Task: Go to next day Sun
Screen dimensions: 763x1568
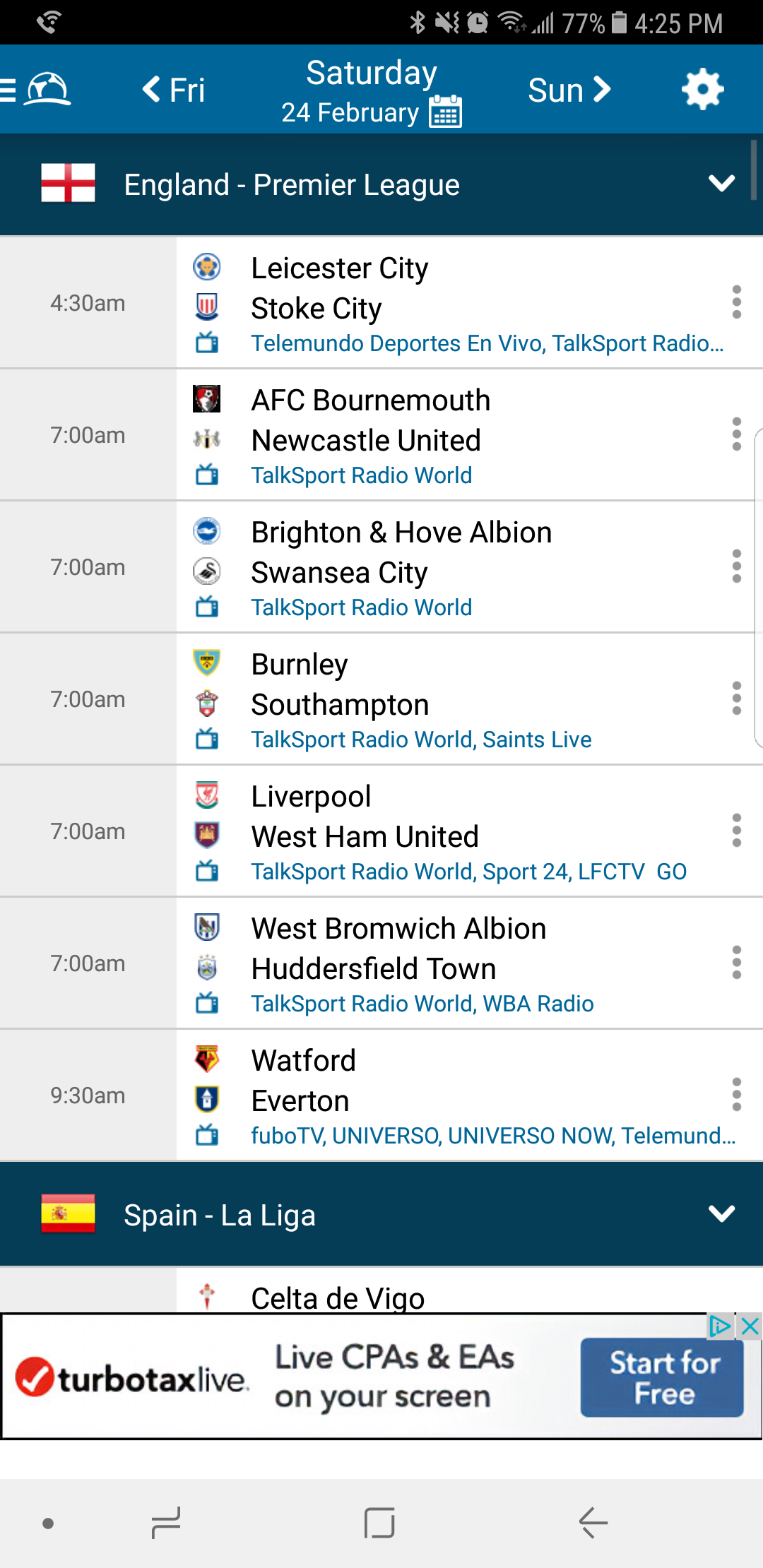Action: (x=569, y=90)
